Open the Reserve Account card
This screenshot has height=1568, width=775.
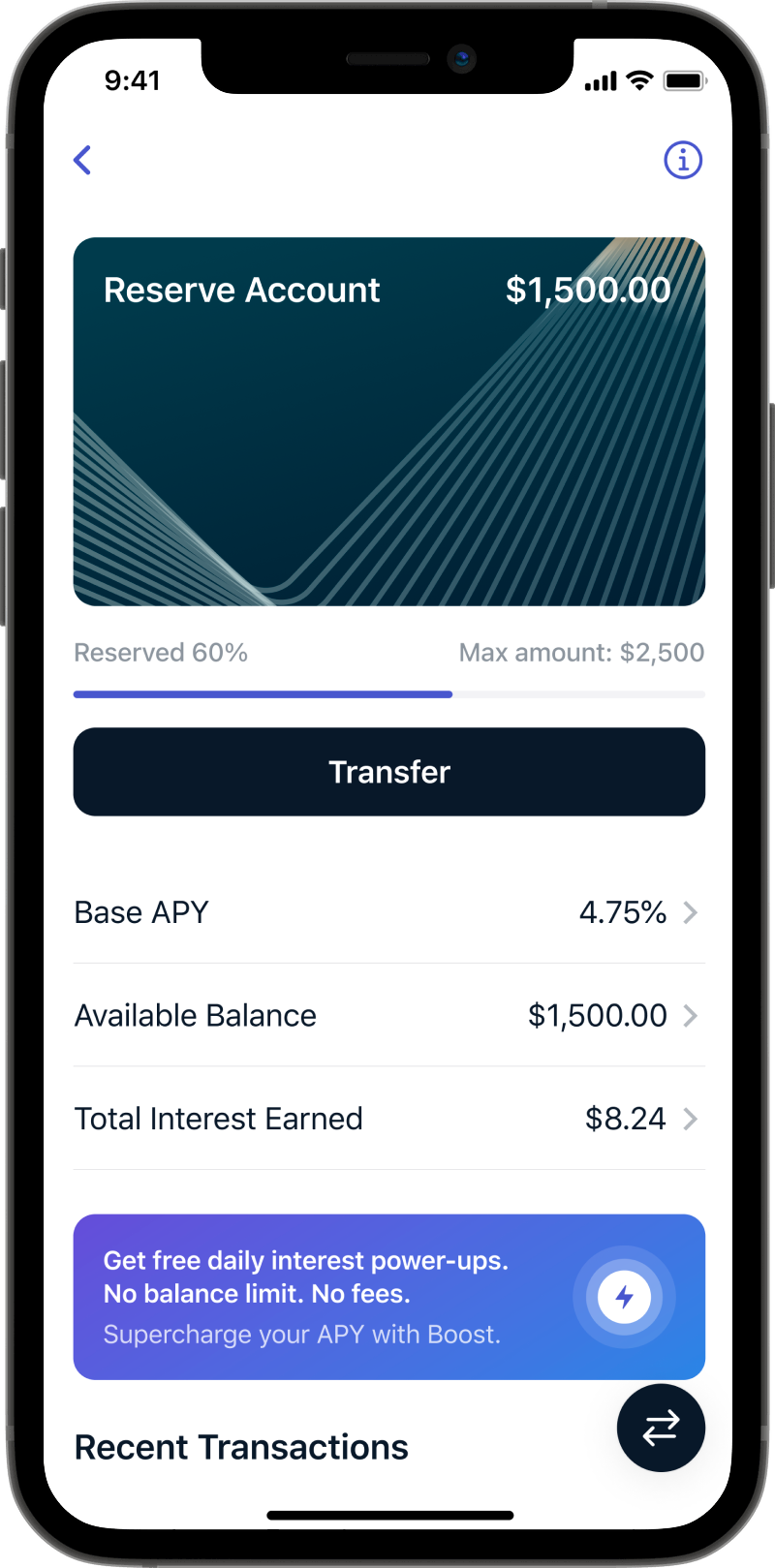(388, 421)
